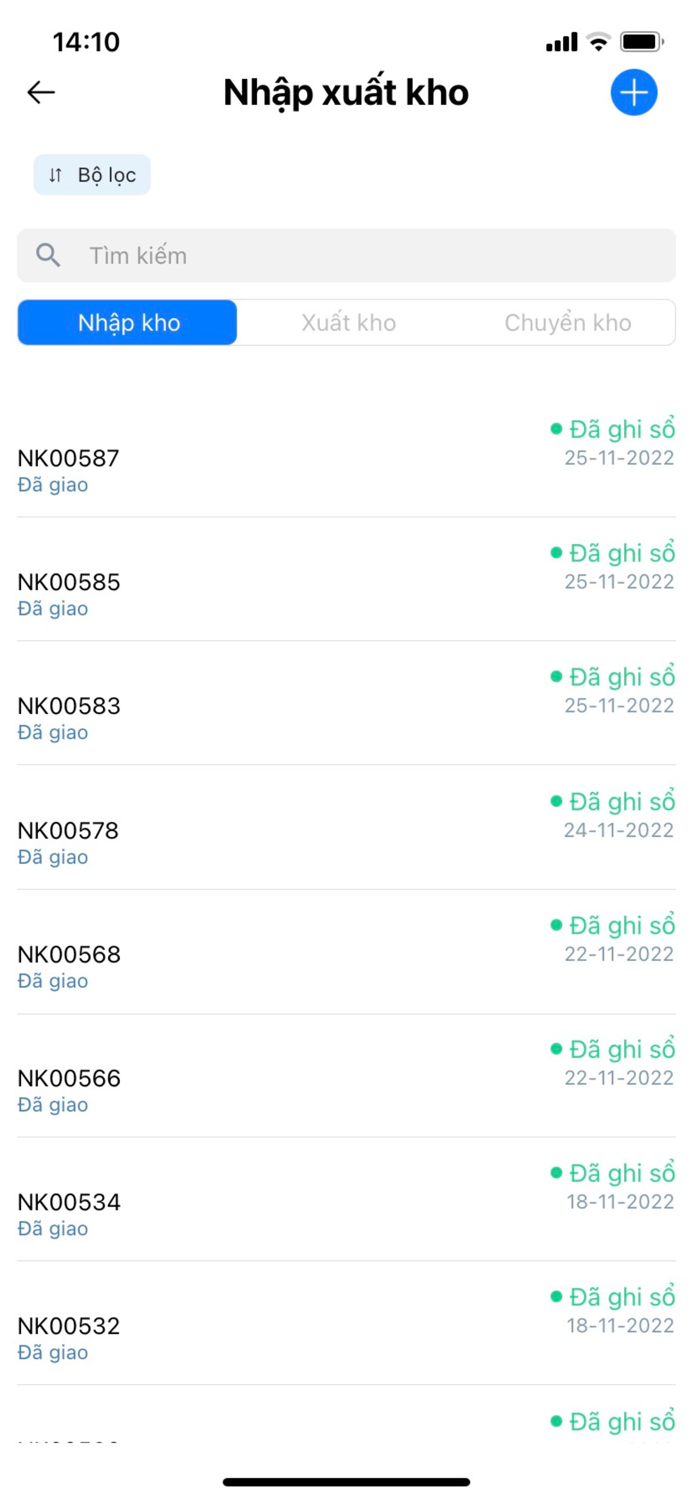This screenshot has height=1500, width=693.
Task: Switch to the Xuất kho tab
Action: click(x=348, y=323)
